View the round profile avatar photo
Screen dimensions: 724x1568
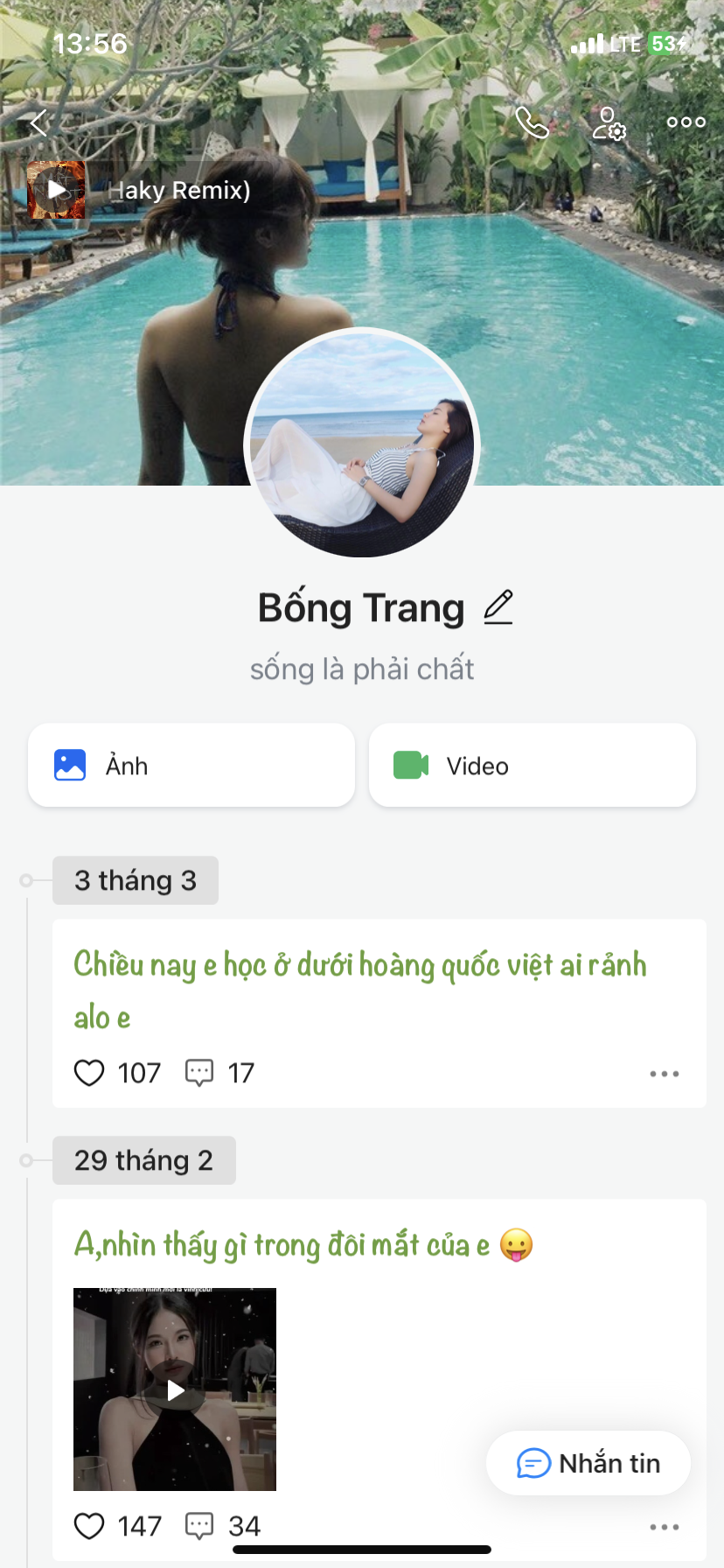362,444
